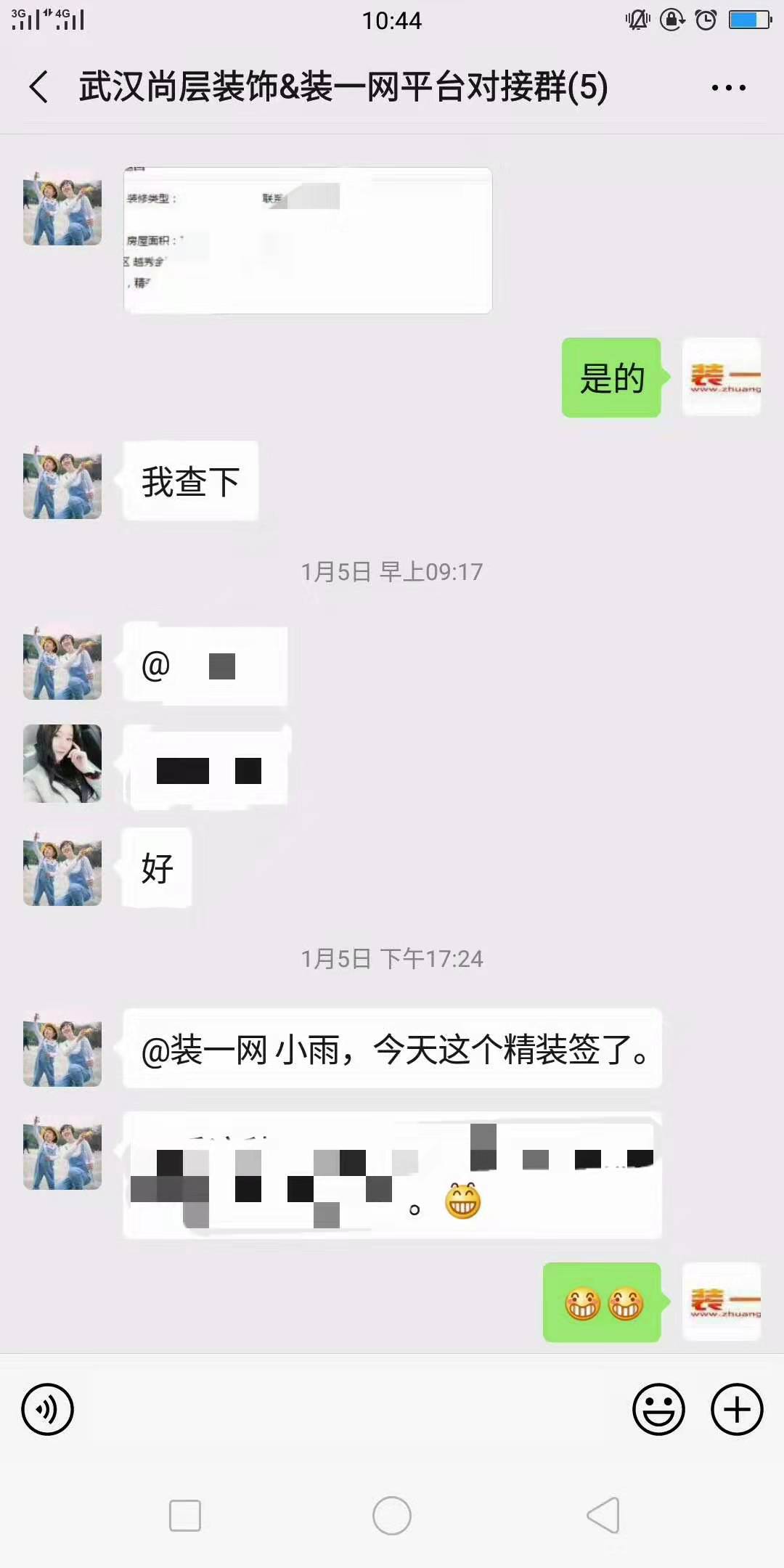784x1568 pixels.
Task: Switch to voice message input
Action: 47,1410
